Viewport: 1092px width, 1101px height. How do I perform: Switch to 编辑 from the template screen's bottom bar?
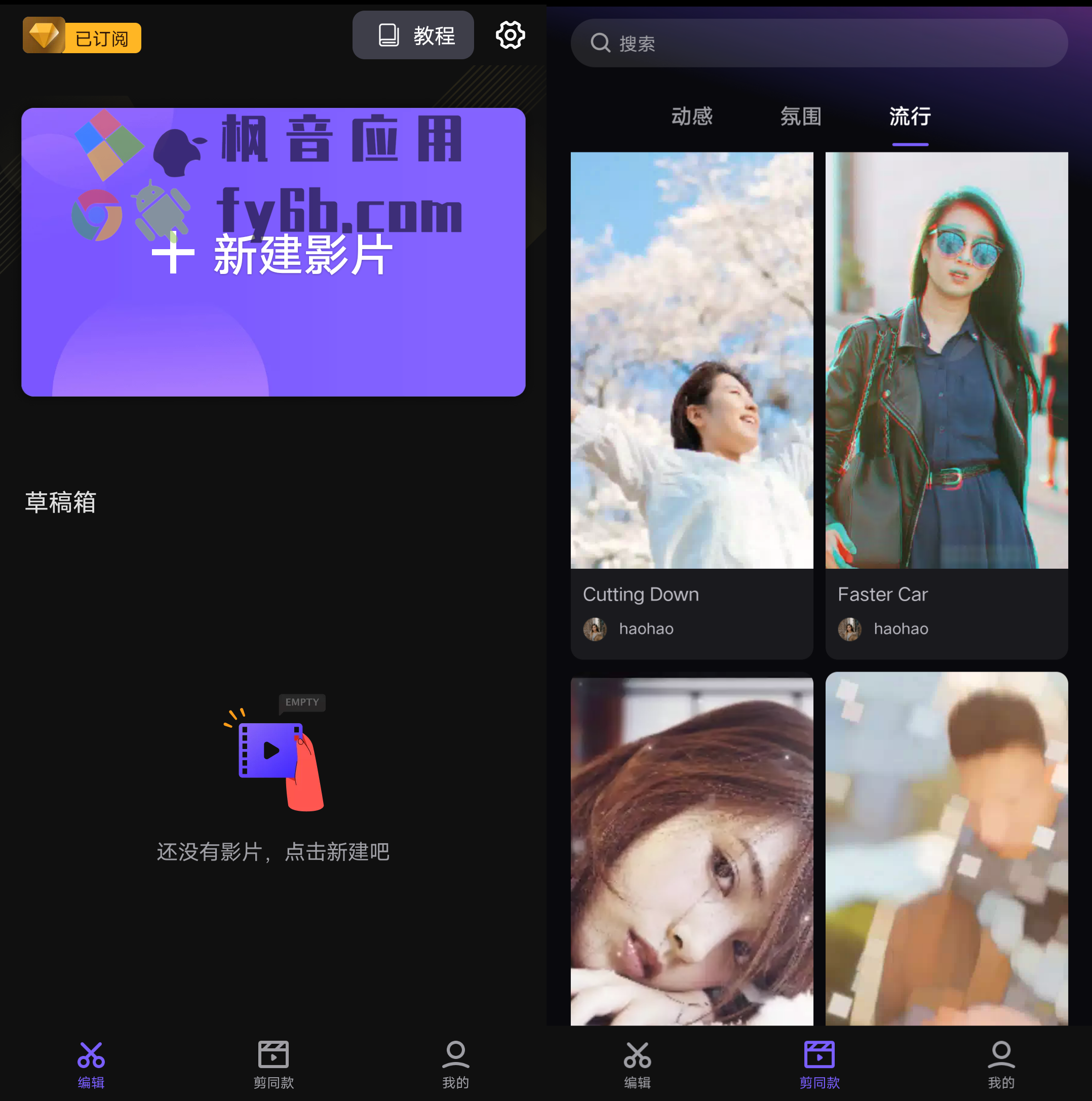tap(637, 1064)
